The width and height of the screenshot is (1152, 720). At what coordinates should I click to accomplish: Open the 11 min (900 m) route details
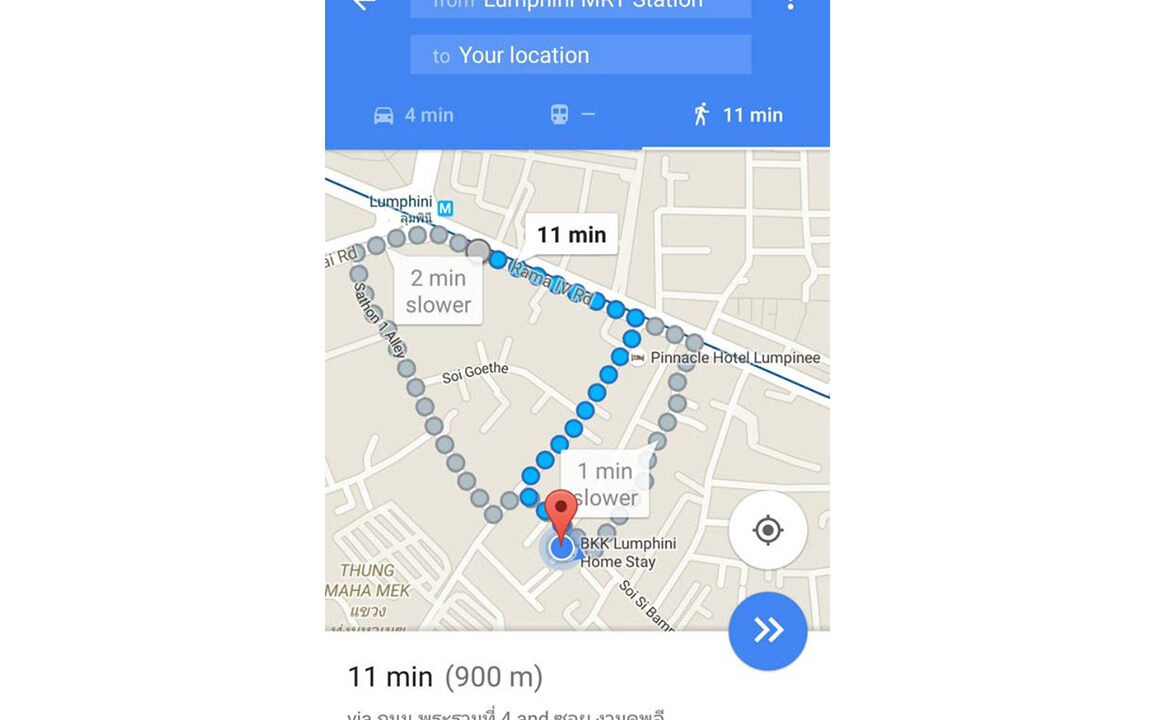[445, 677]
